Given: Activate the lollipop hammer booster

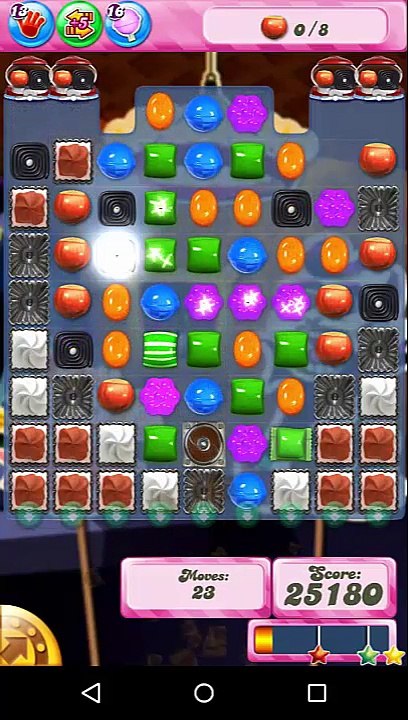Looking at the screenshot, I should (128, 23).
